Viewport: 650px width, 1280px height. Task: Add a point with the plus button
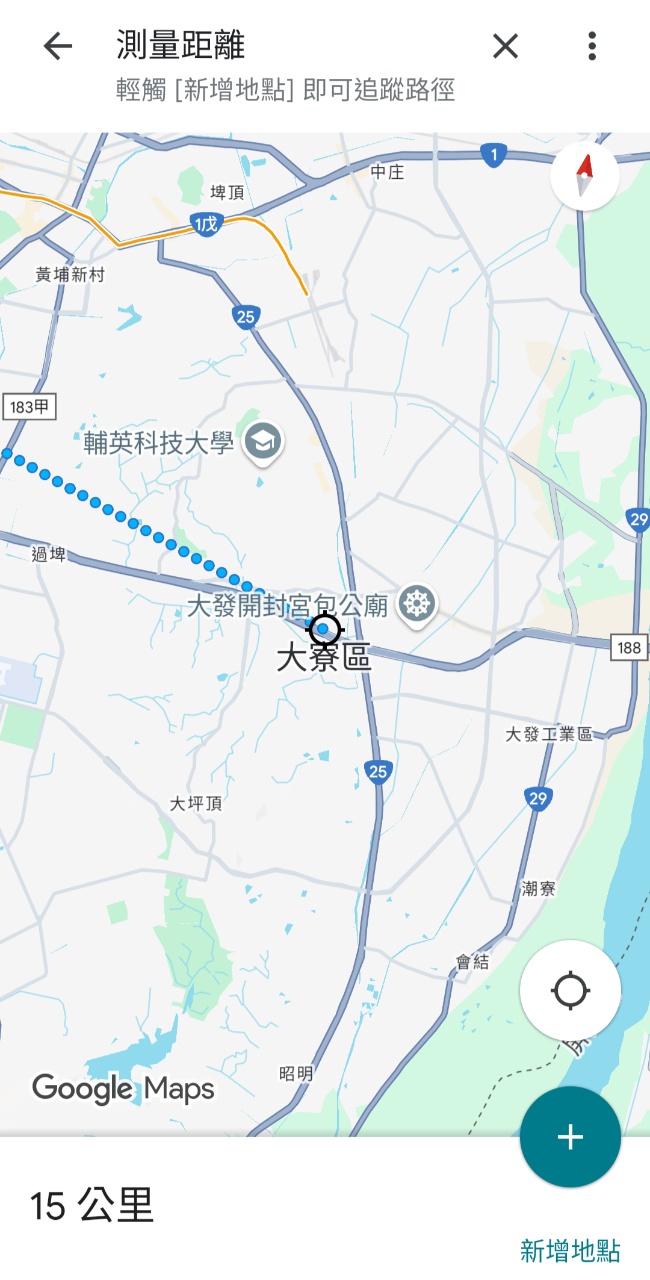[x=570, y=1137]
